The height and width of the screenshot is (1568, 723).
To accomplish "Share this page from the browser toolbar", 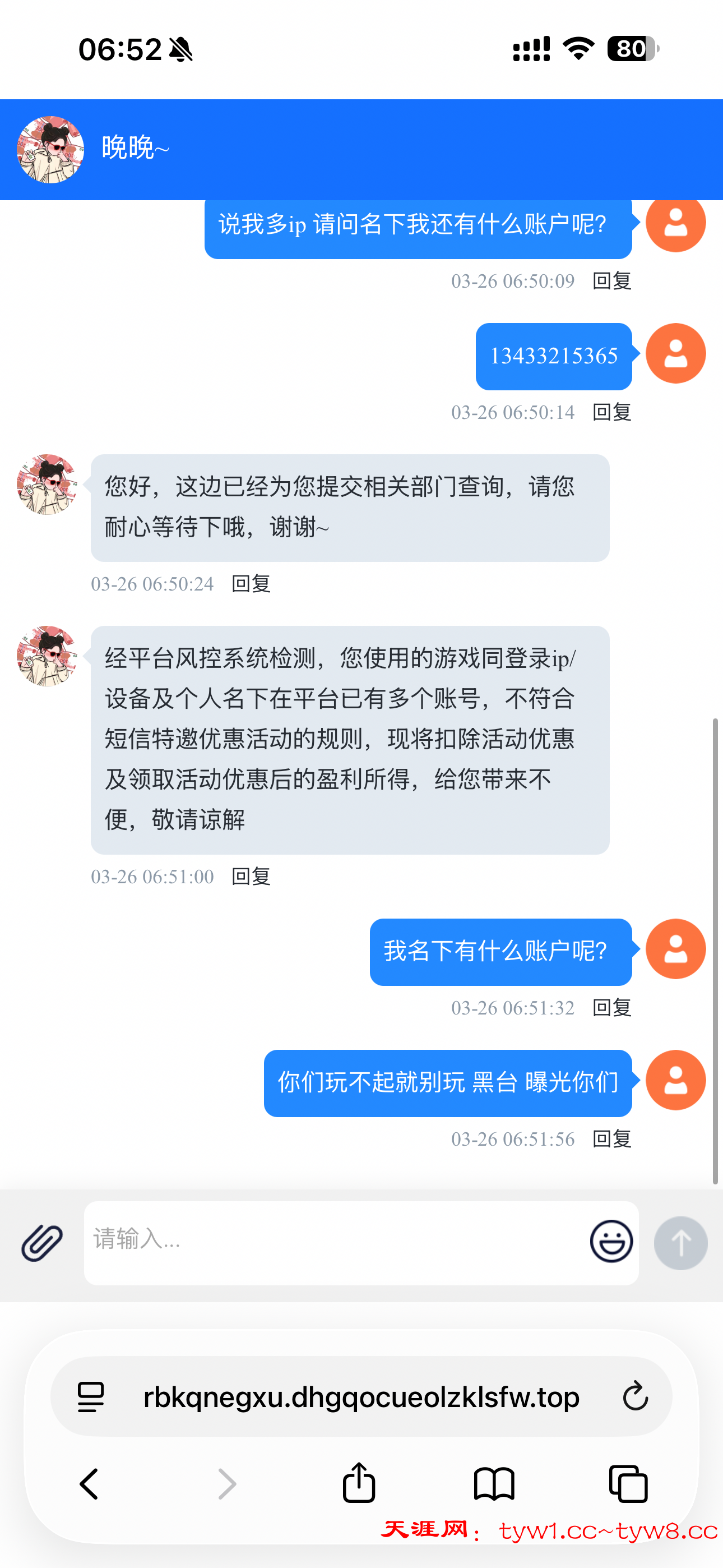I will 359,1483.
